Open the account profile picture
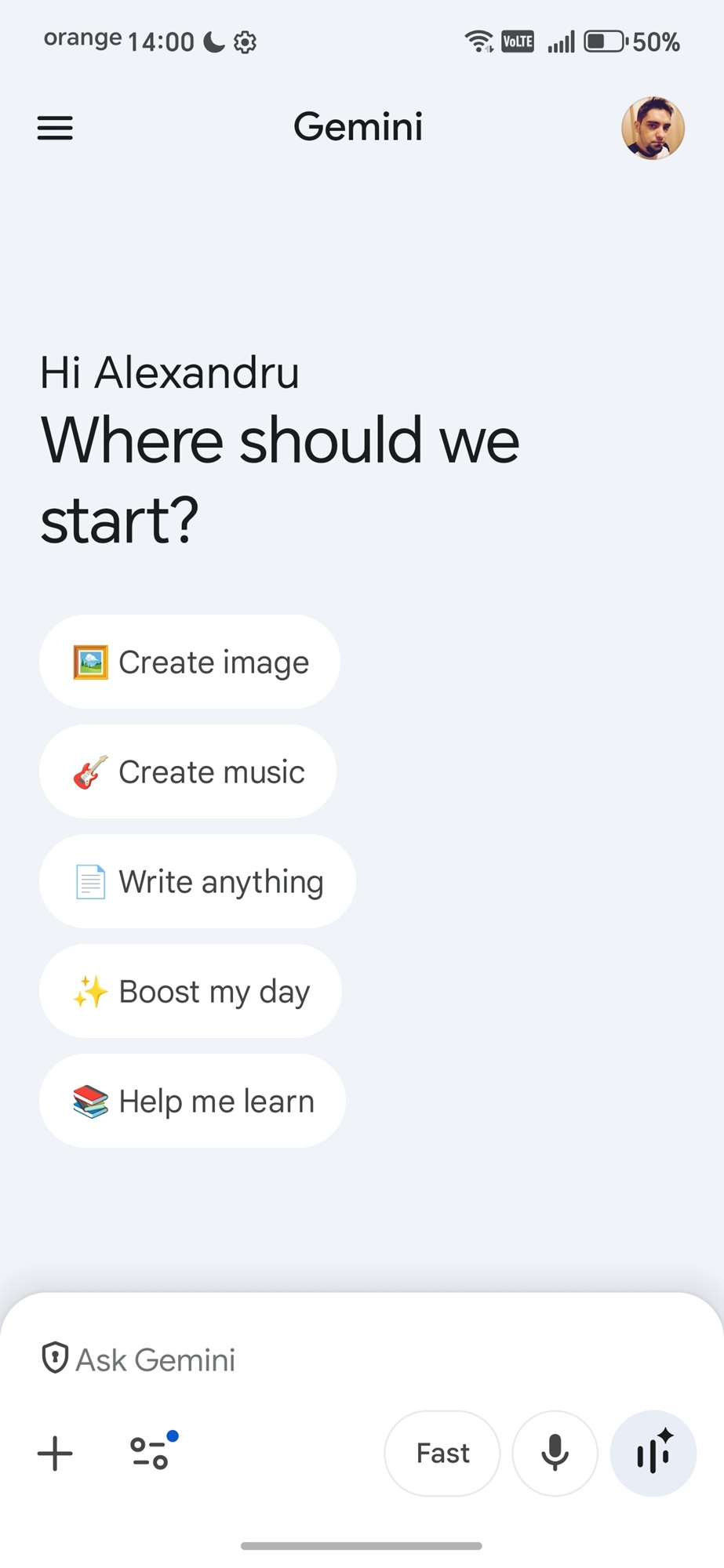 coord(653,128)
